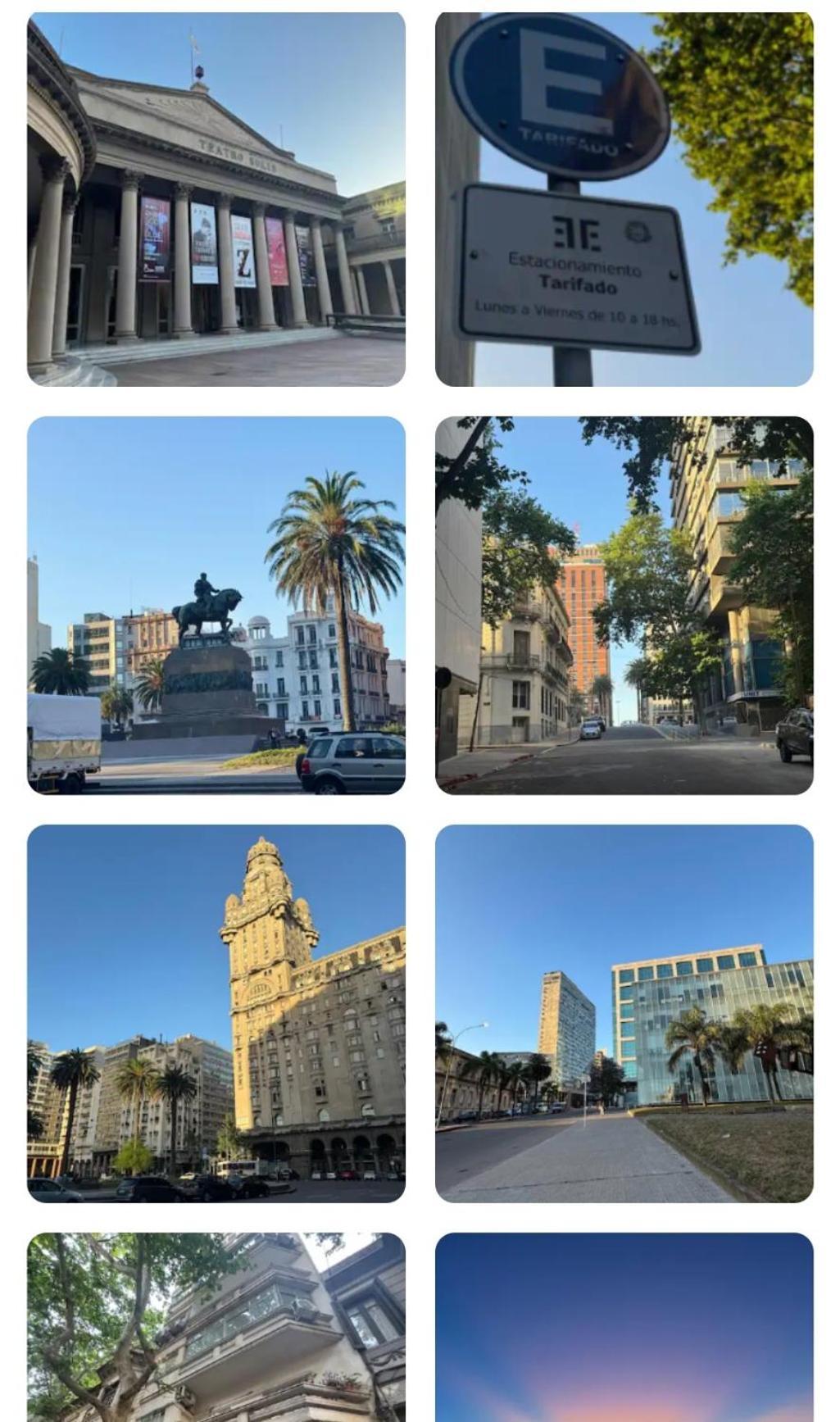
Task: Open the old balcony building photo
Action: point(216,1328)
